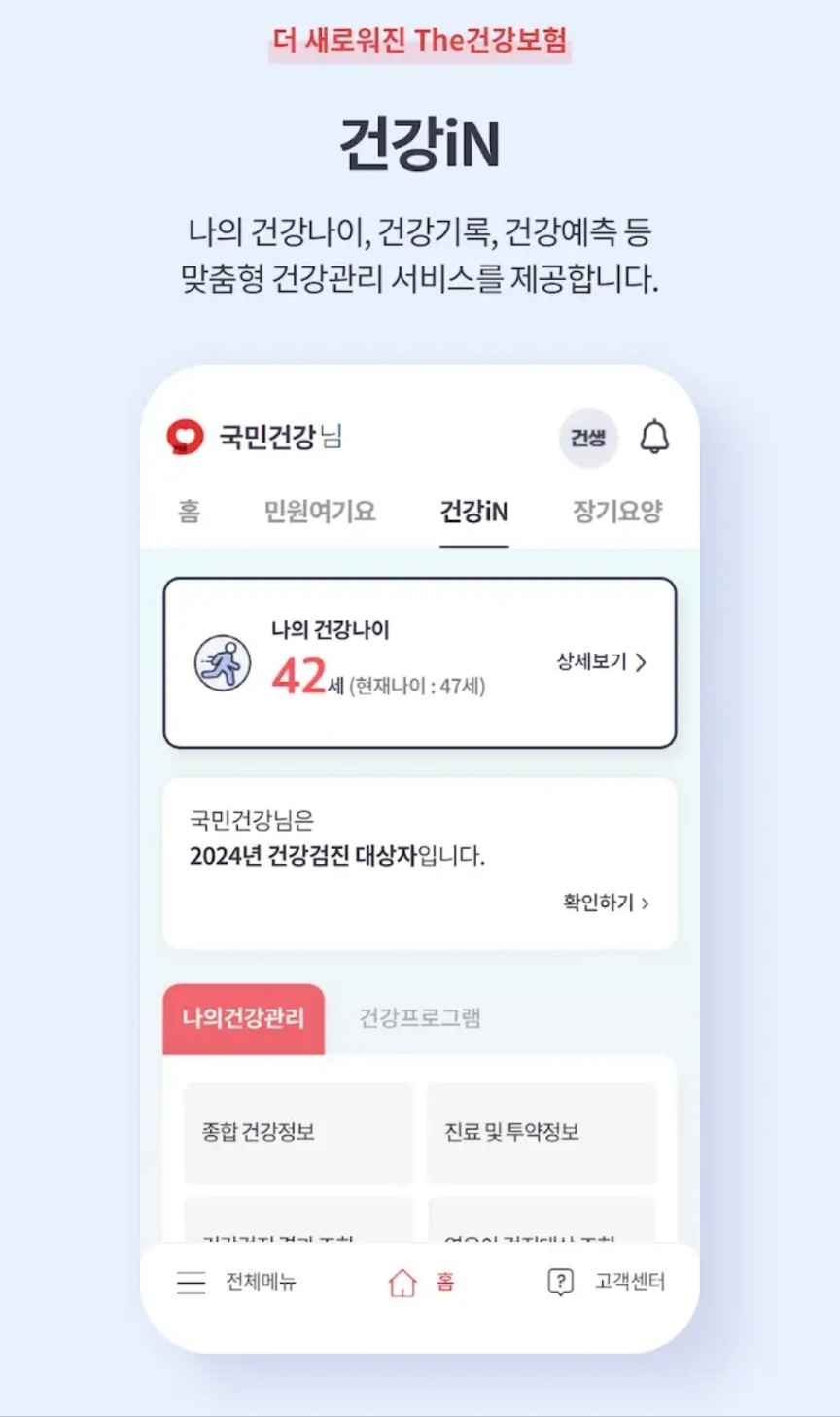
Task: Tap the 건생 badge next to the bell
Action: point(587,438)
